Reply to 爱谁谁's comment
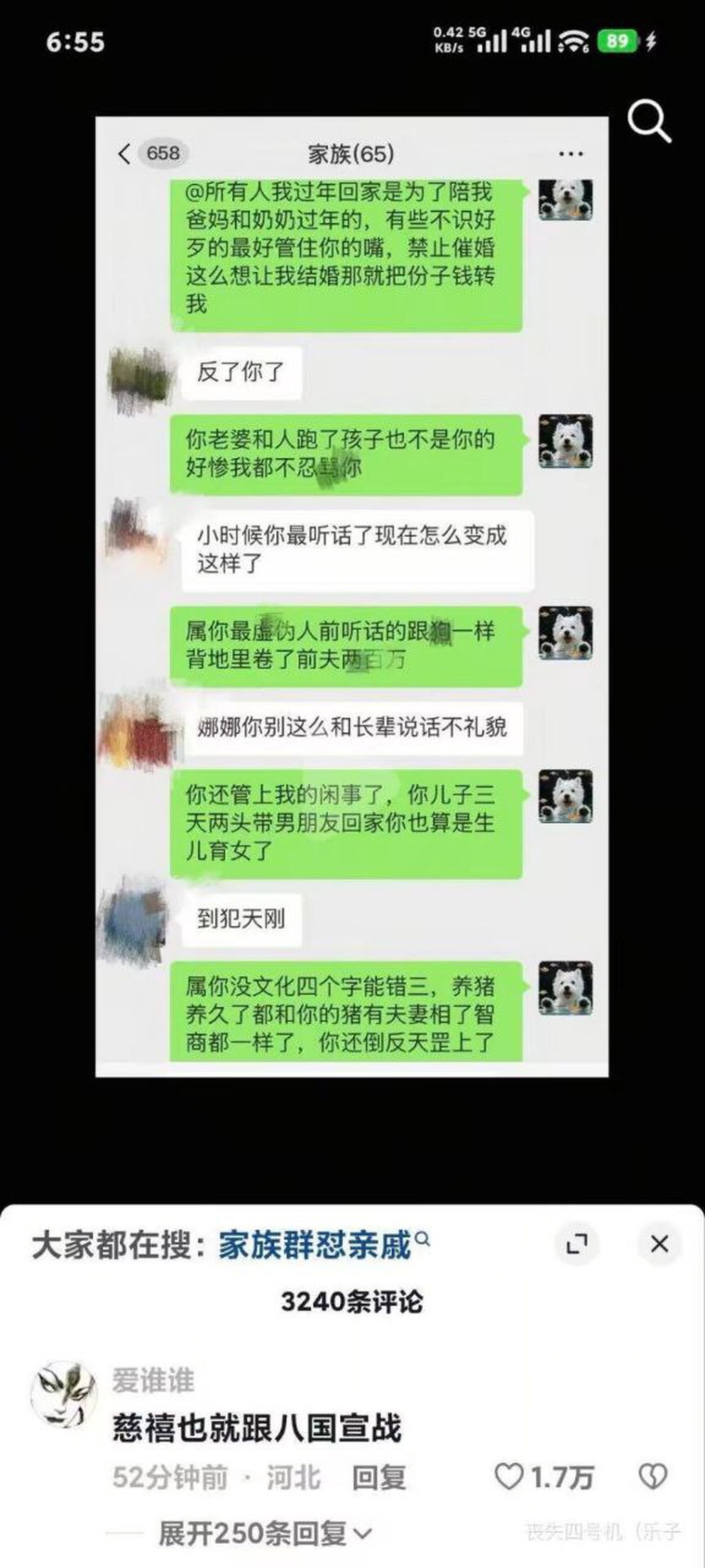The width and height of the screenshot is (705, 1568). 379,1478
